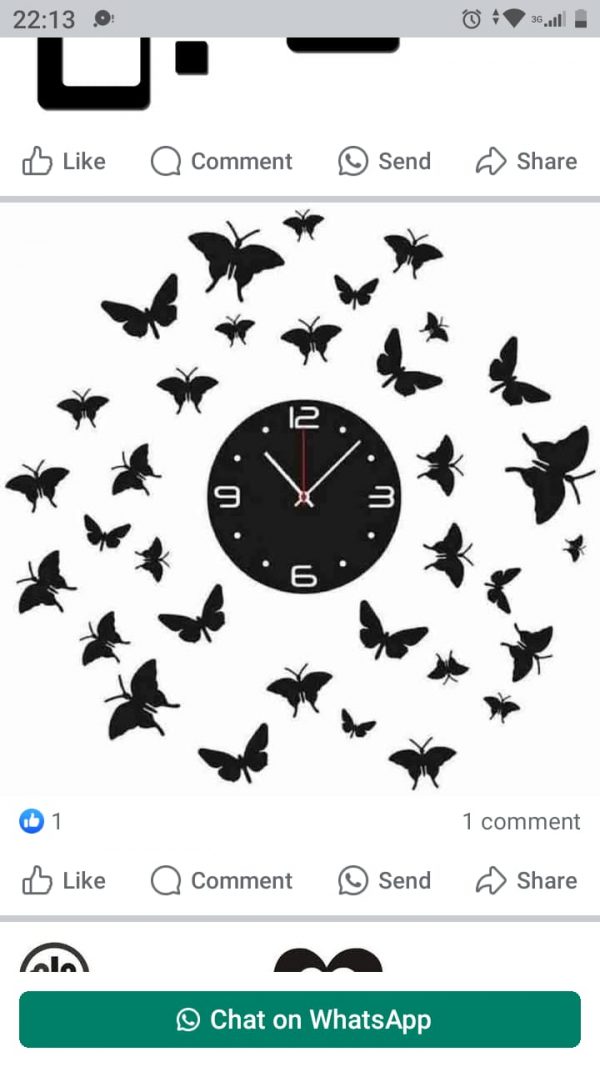Comment on the top post above butterfly clock
The width and height of the screenshot is (600, 1067).
pyautogui.click(x=221, y=161)
